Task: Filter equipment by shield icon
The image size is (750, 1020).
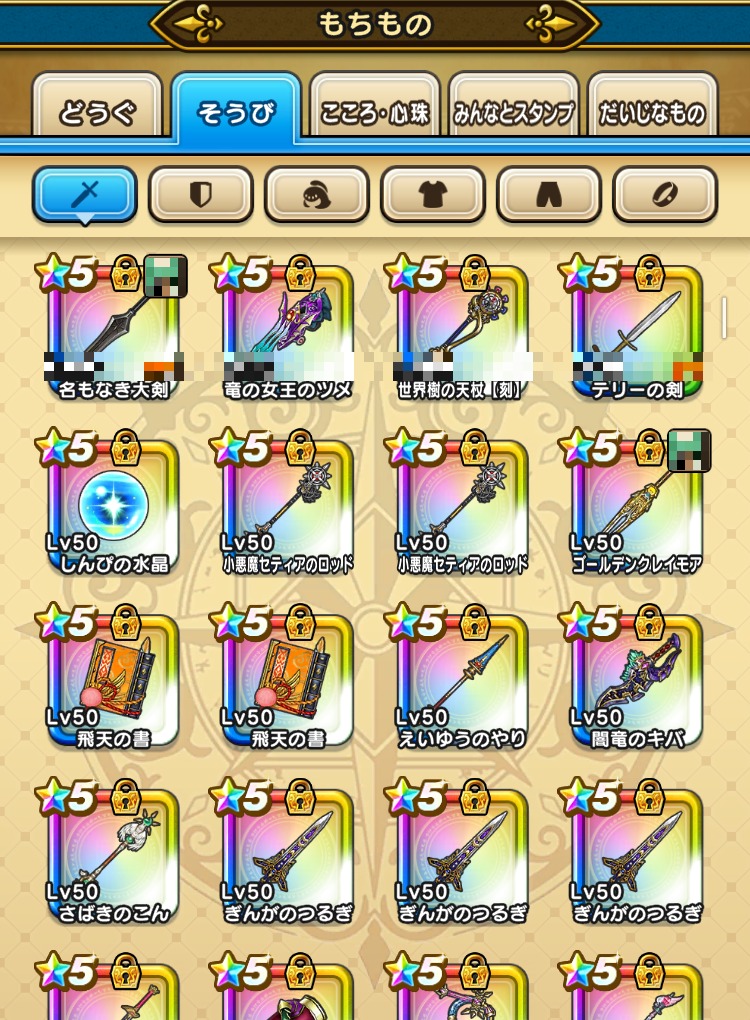Action: tap(201, 194)
